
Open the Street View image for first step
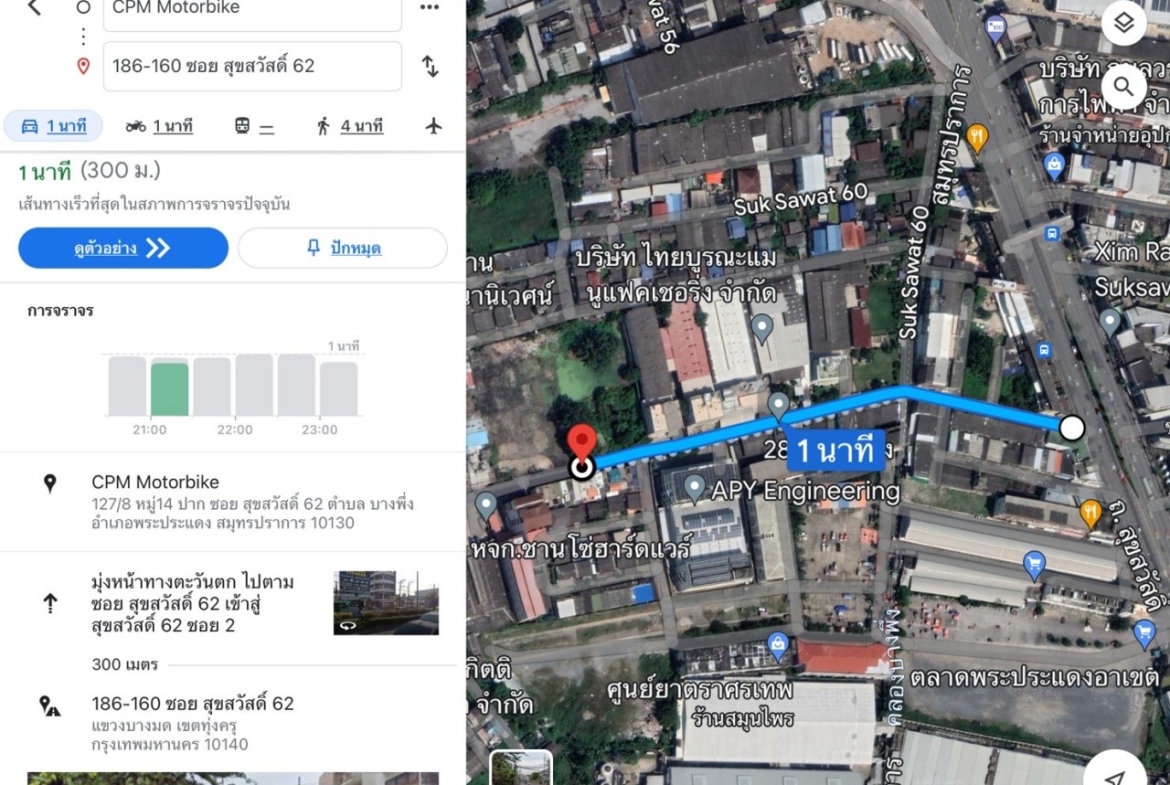click(x=386, y=603)
